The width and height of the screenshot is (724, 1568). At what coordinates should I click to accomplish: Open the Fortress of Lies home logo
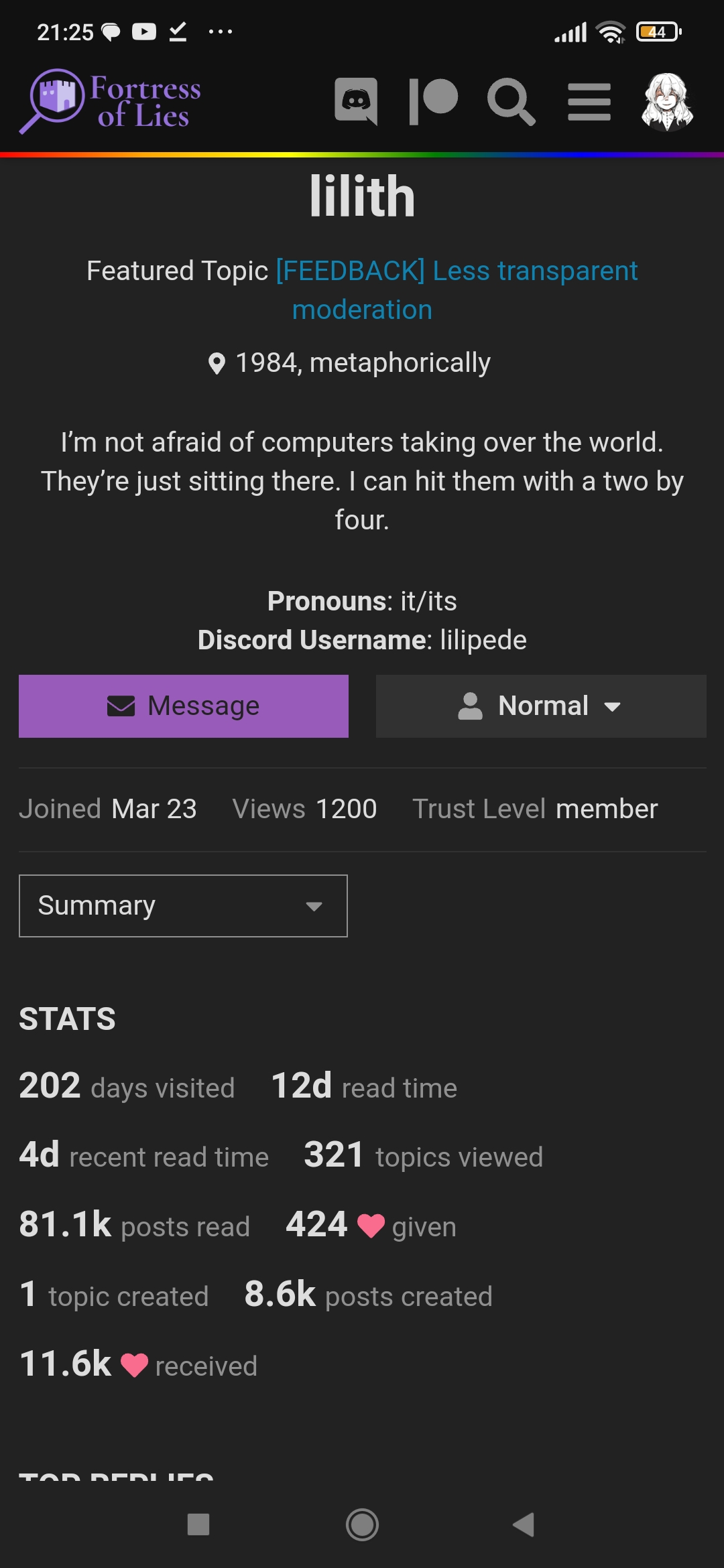point(111,101)
